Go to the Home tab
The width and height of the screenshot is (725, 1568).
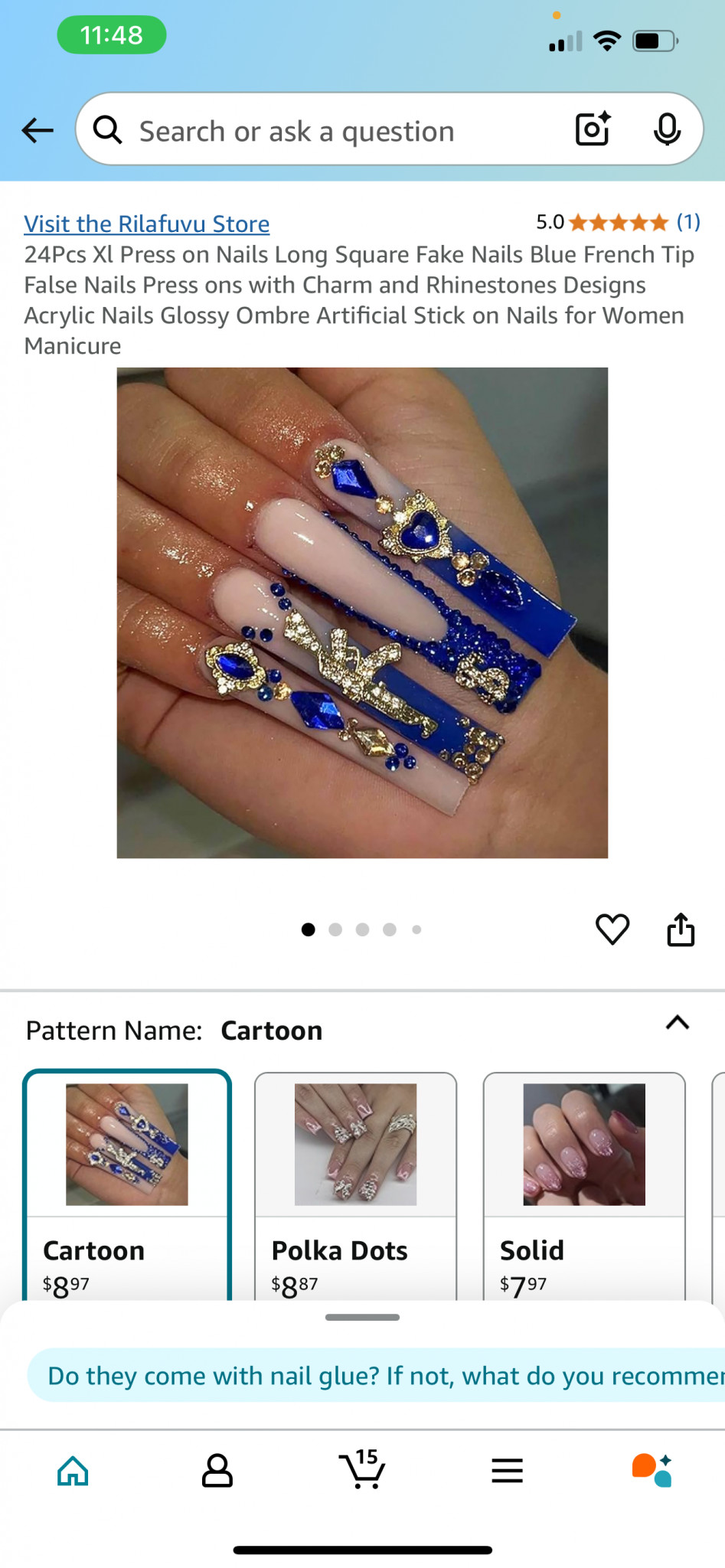(x=73, y=1471)
